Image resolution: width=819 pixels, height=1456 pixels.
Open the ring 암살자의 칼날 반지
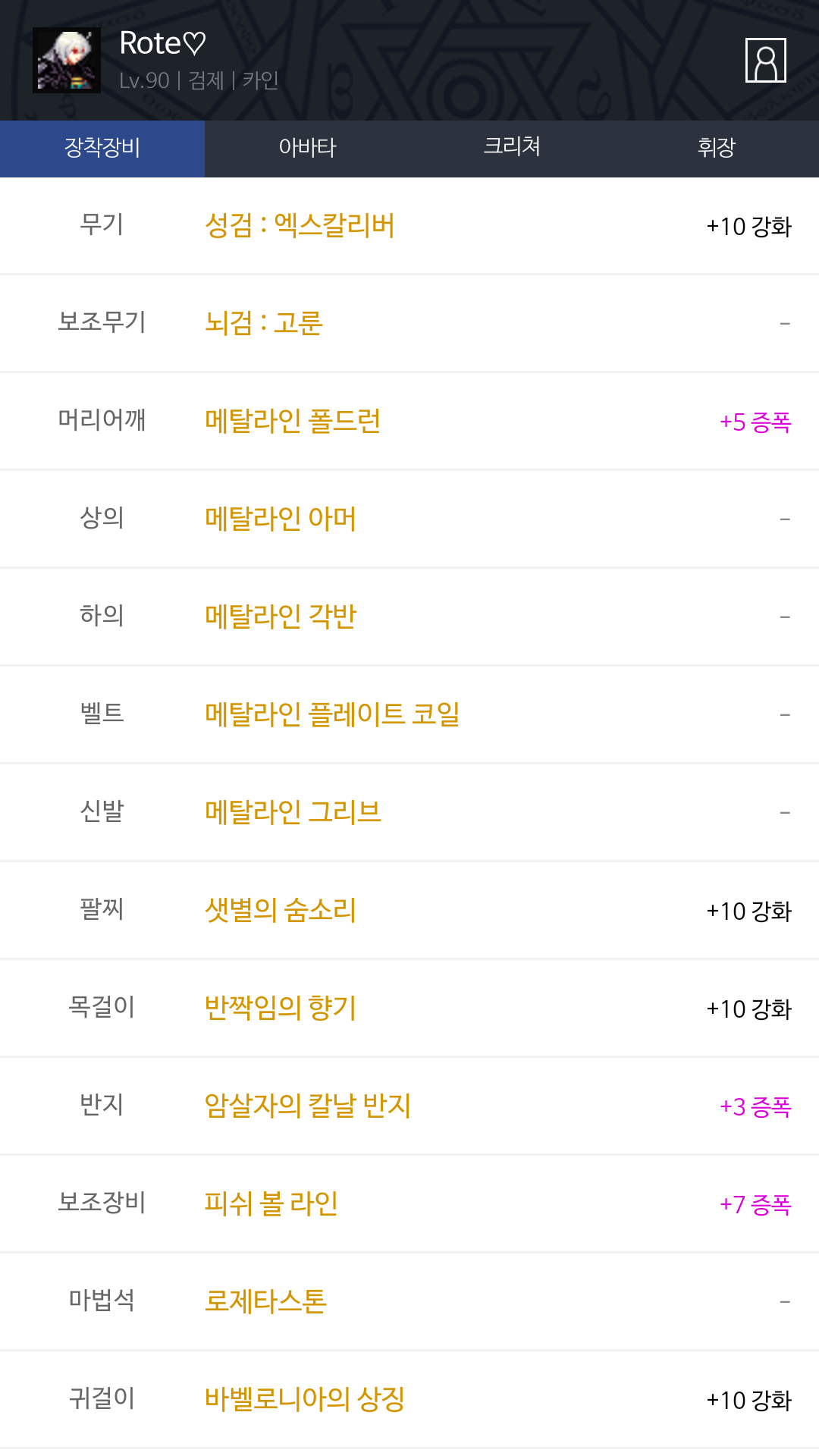pyautogui.click(x=409, y=1106)
